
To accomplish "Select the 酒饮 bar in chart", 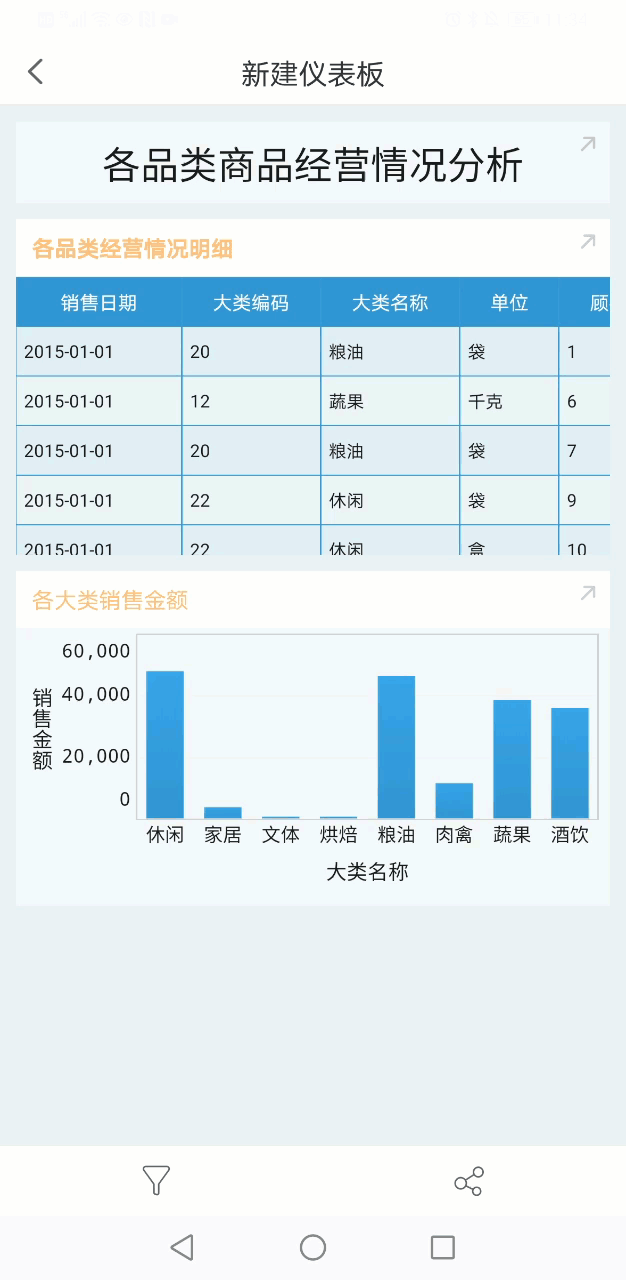I will coord(570,763).
